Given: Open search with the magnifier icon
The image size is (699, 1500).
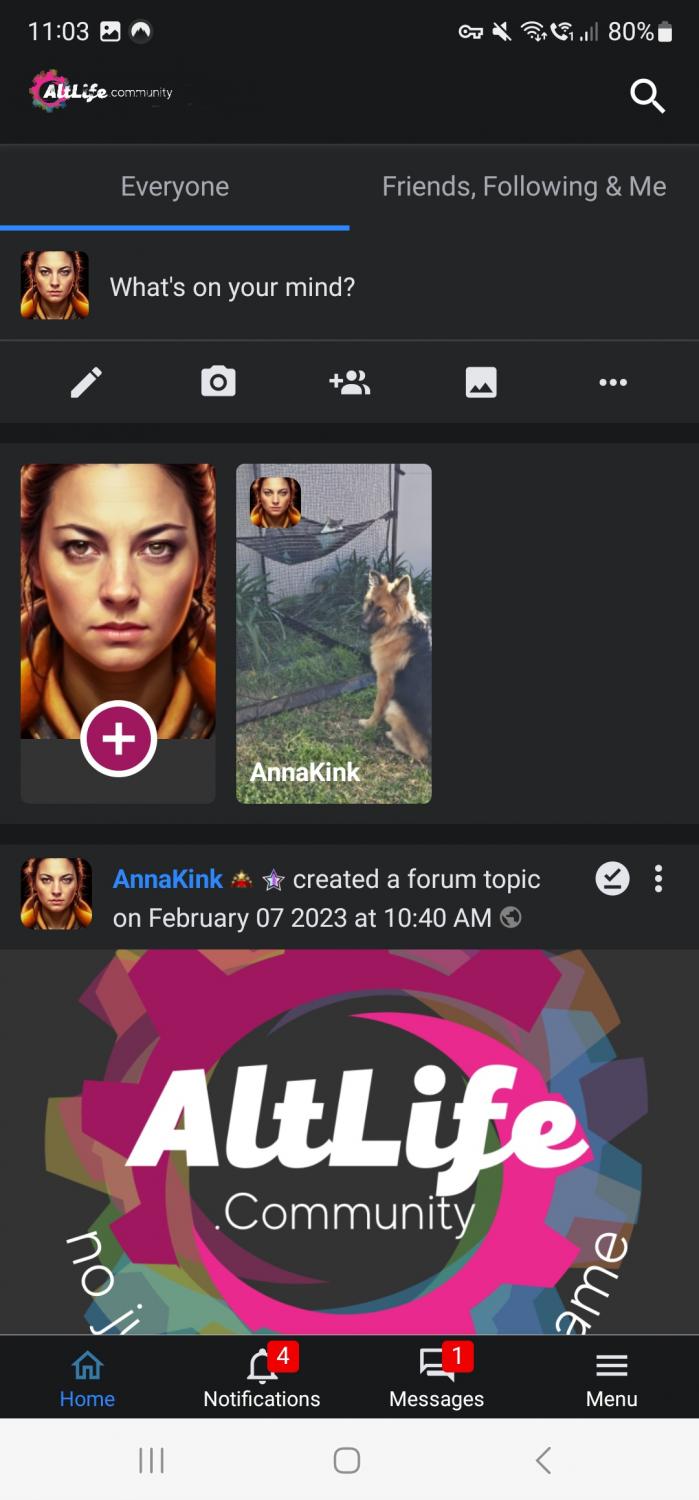Looking at the screenshot, I should (x=647, y=96).
